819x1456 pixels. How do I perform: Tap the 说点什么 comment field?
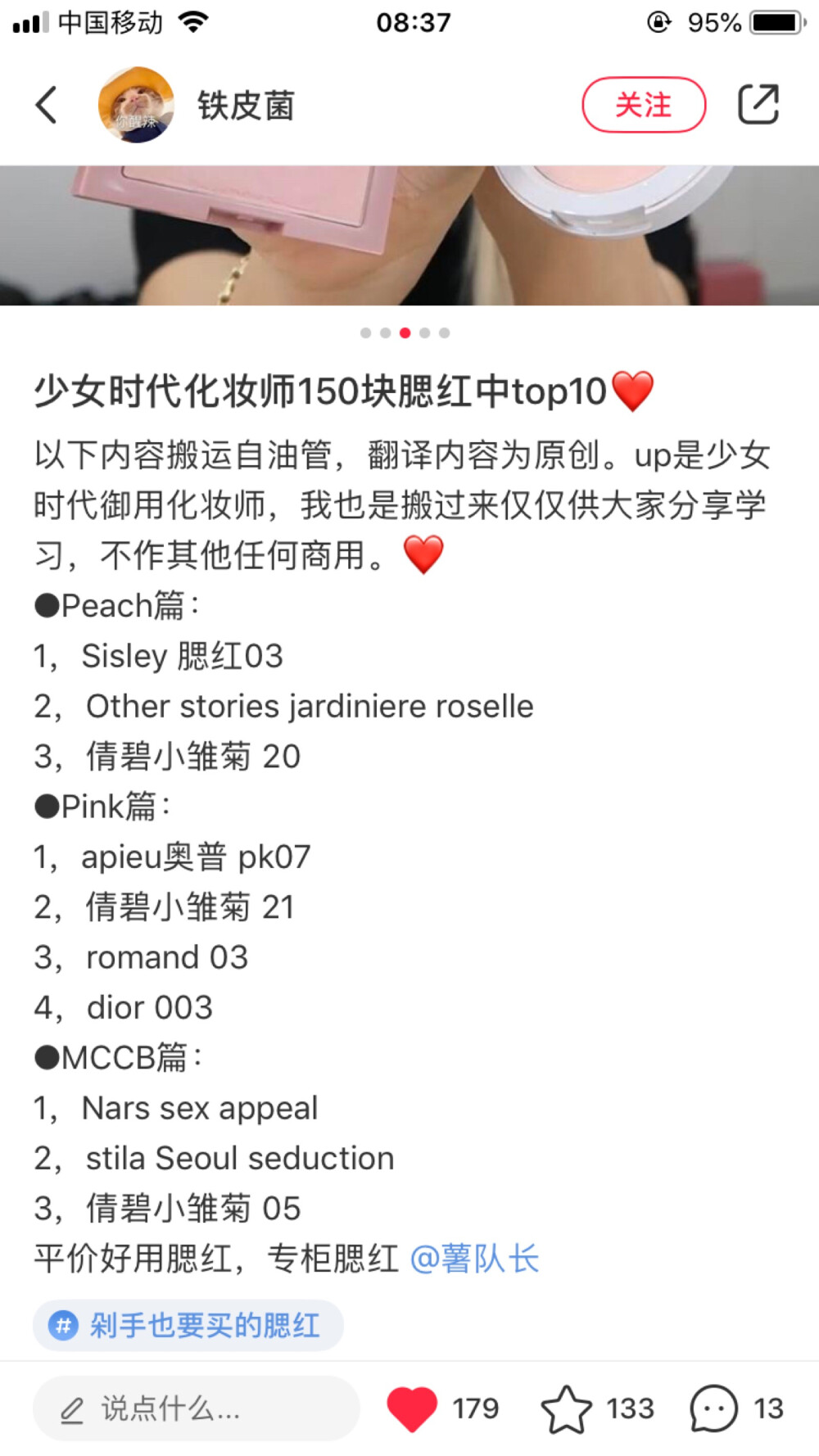click(197, 1409)
